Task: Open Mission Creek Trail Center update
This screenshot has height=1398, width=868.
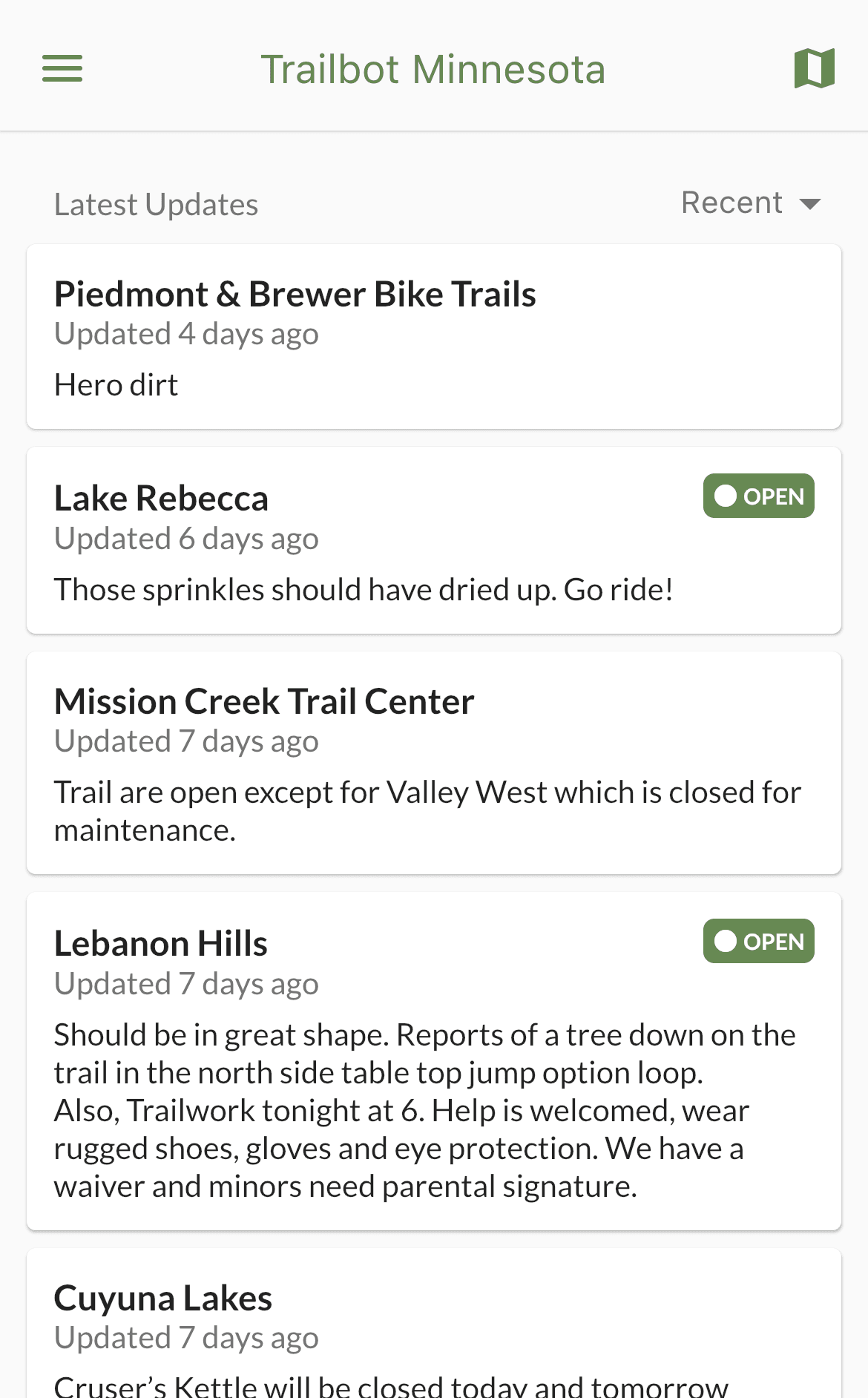Action: click(434, 763)
